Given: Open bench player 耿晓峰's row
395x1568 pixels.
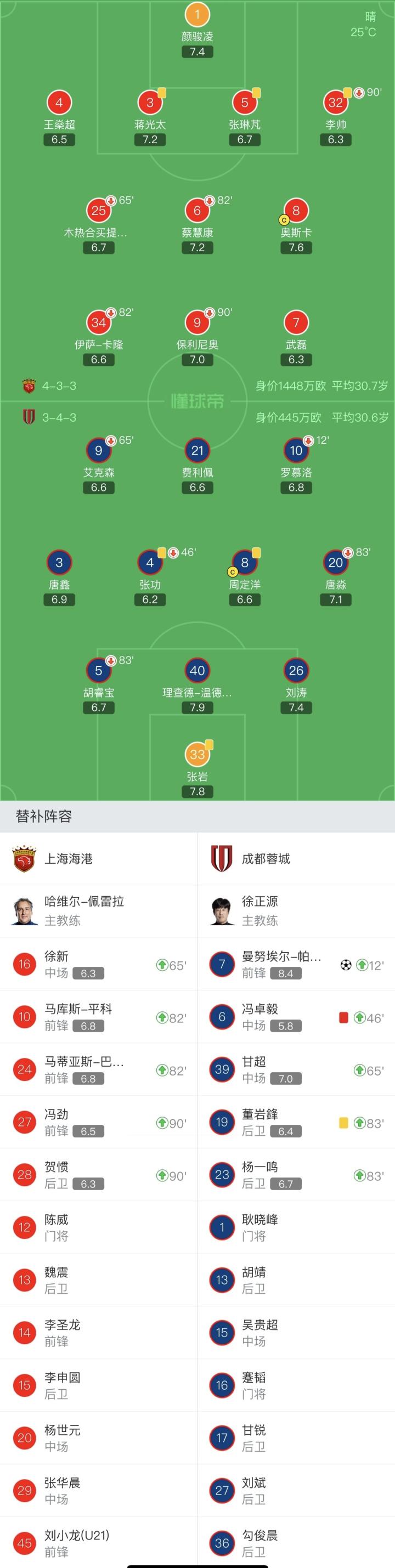Looking at the screenshot, I should tap(296, 1227).
